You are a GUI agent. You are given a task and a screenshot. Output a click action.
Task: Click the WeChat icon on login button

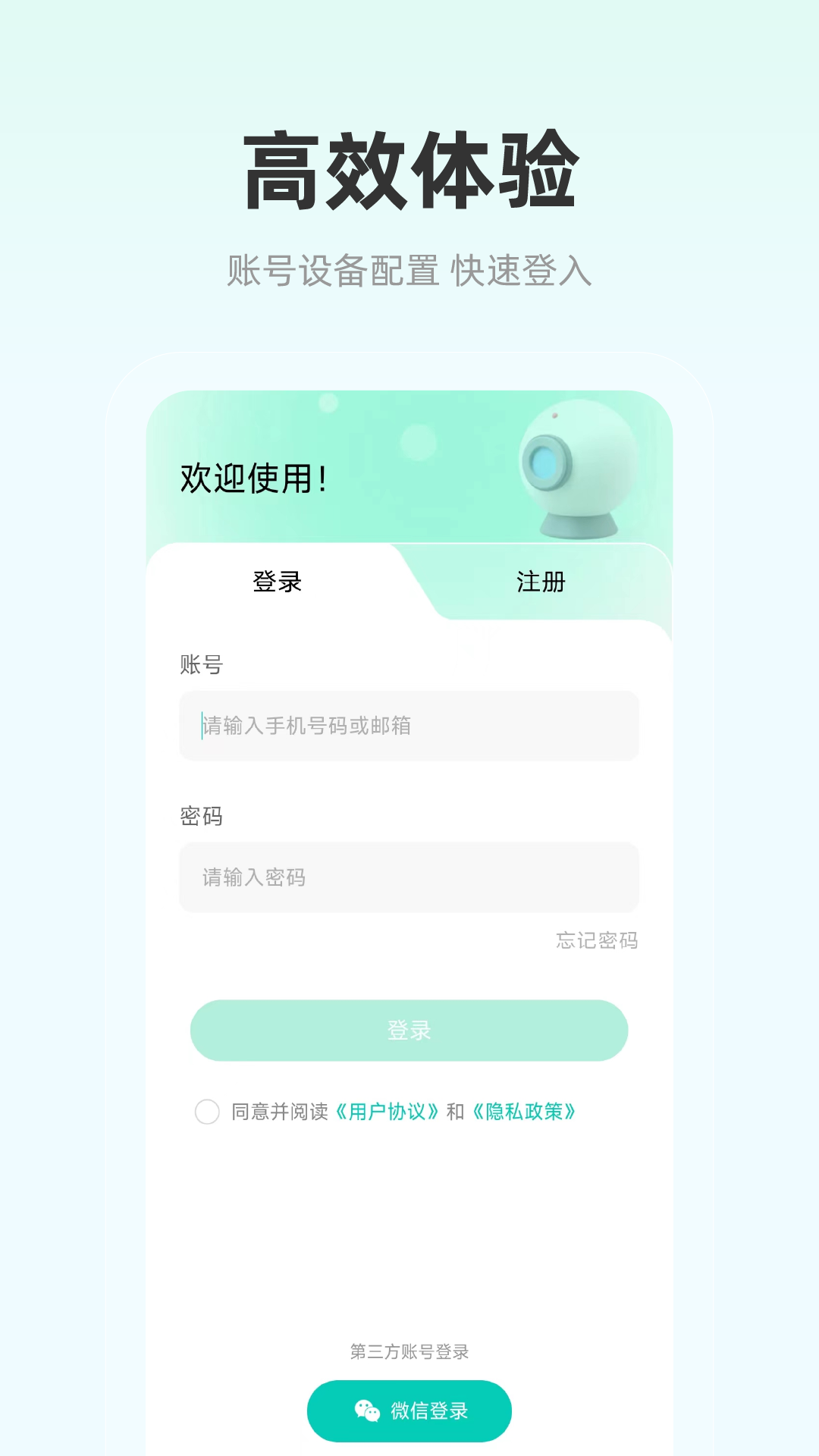[369, 1409]
